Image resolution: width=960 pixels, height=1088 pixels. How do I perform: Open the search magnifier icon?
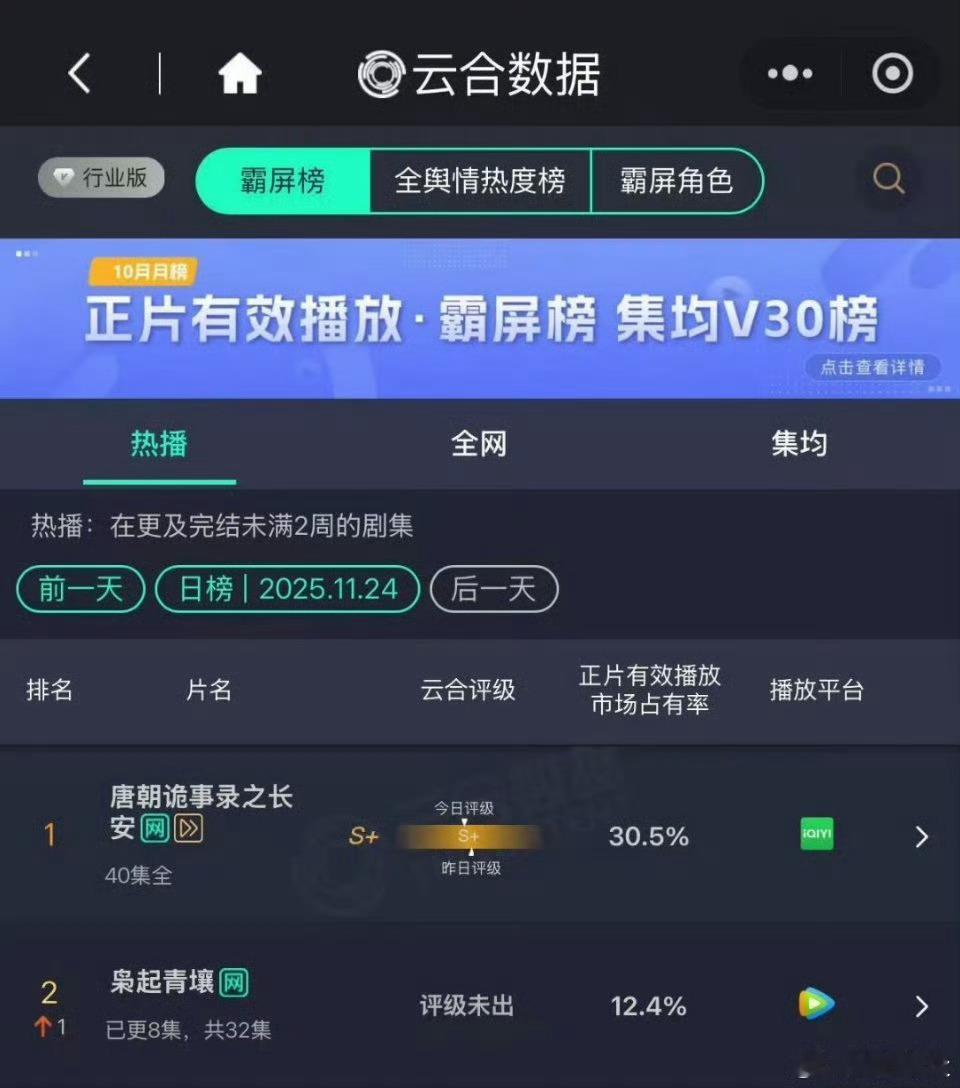tap(888, 178)
